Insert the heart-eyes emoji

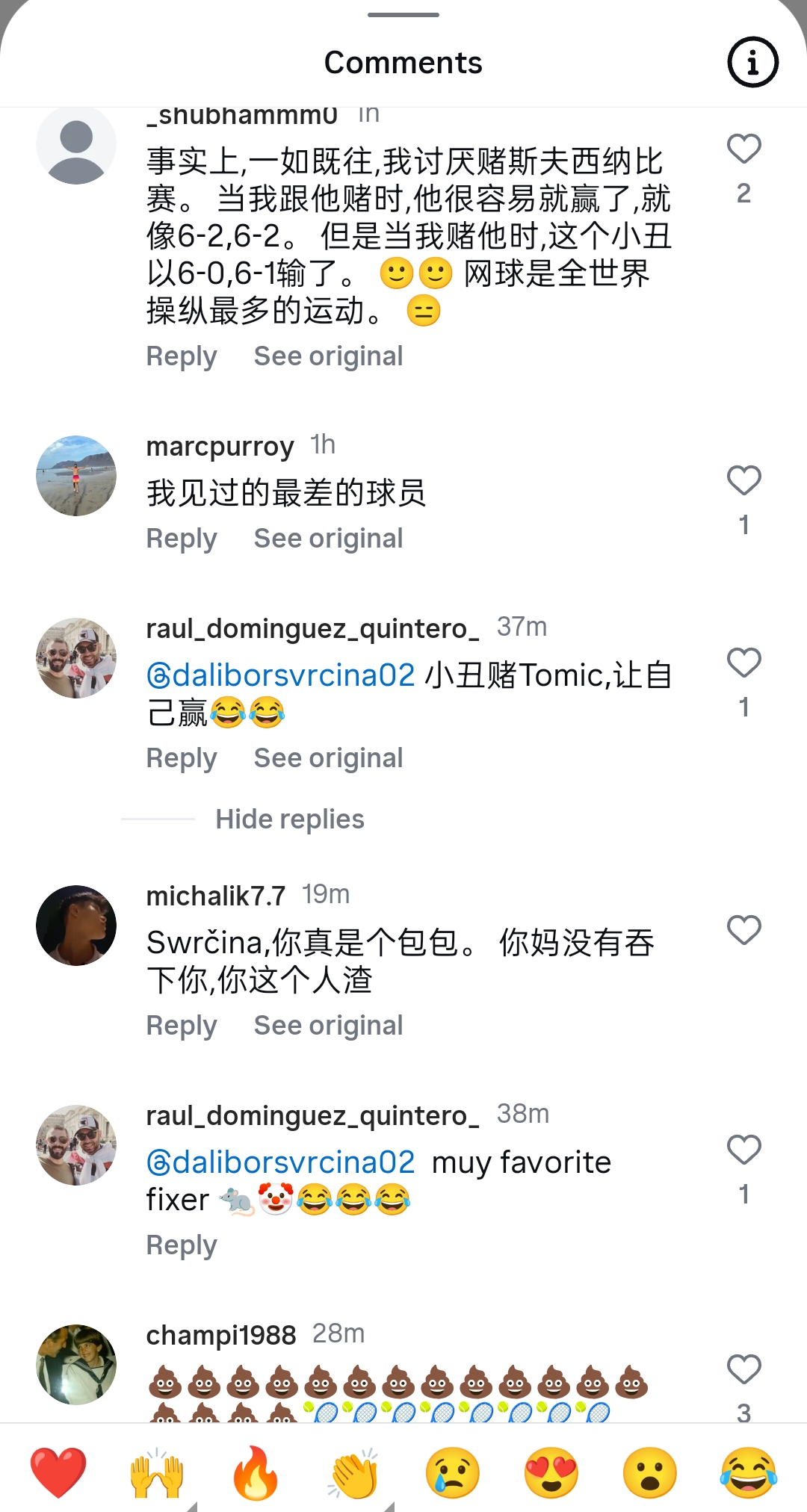pos(551,1472)
